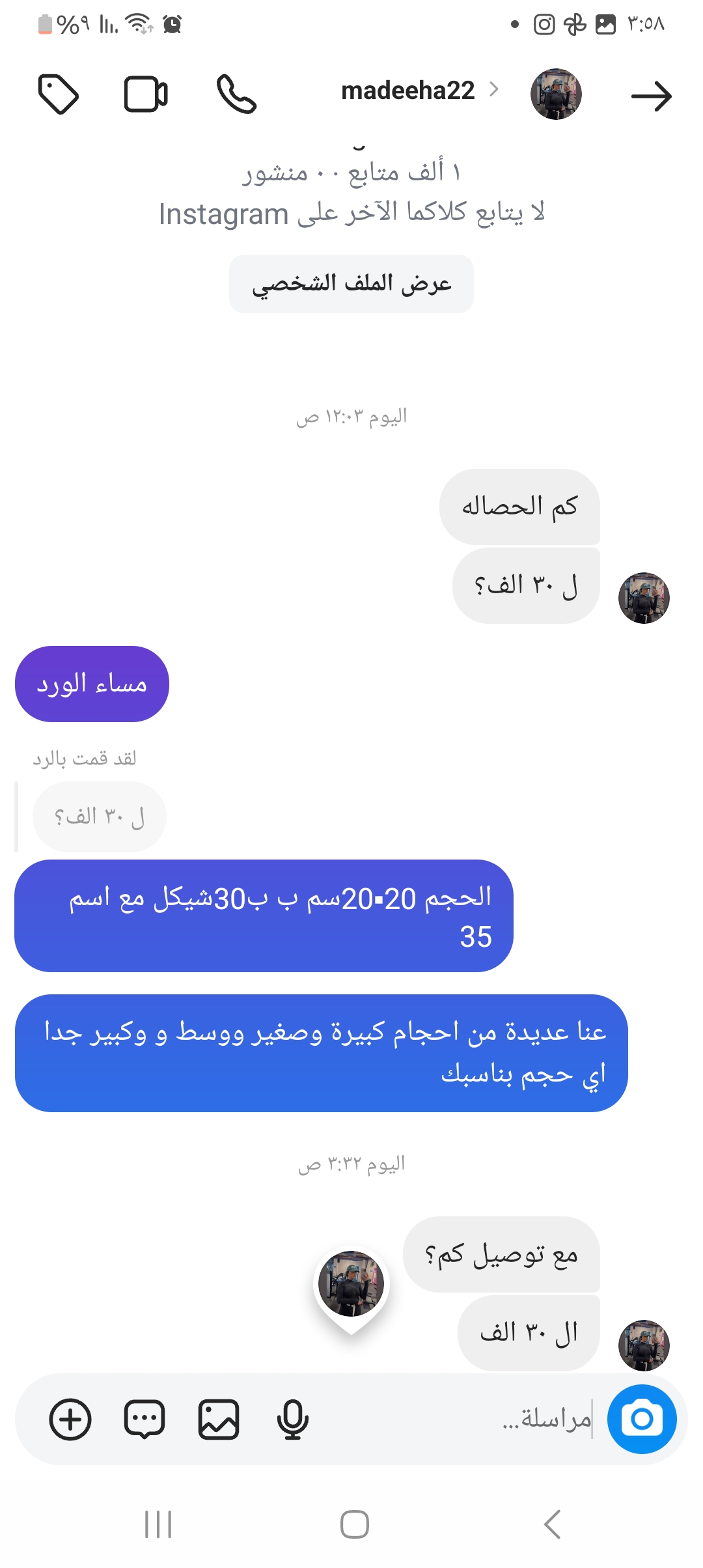Open the recent apps view

coord(158,1524)
